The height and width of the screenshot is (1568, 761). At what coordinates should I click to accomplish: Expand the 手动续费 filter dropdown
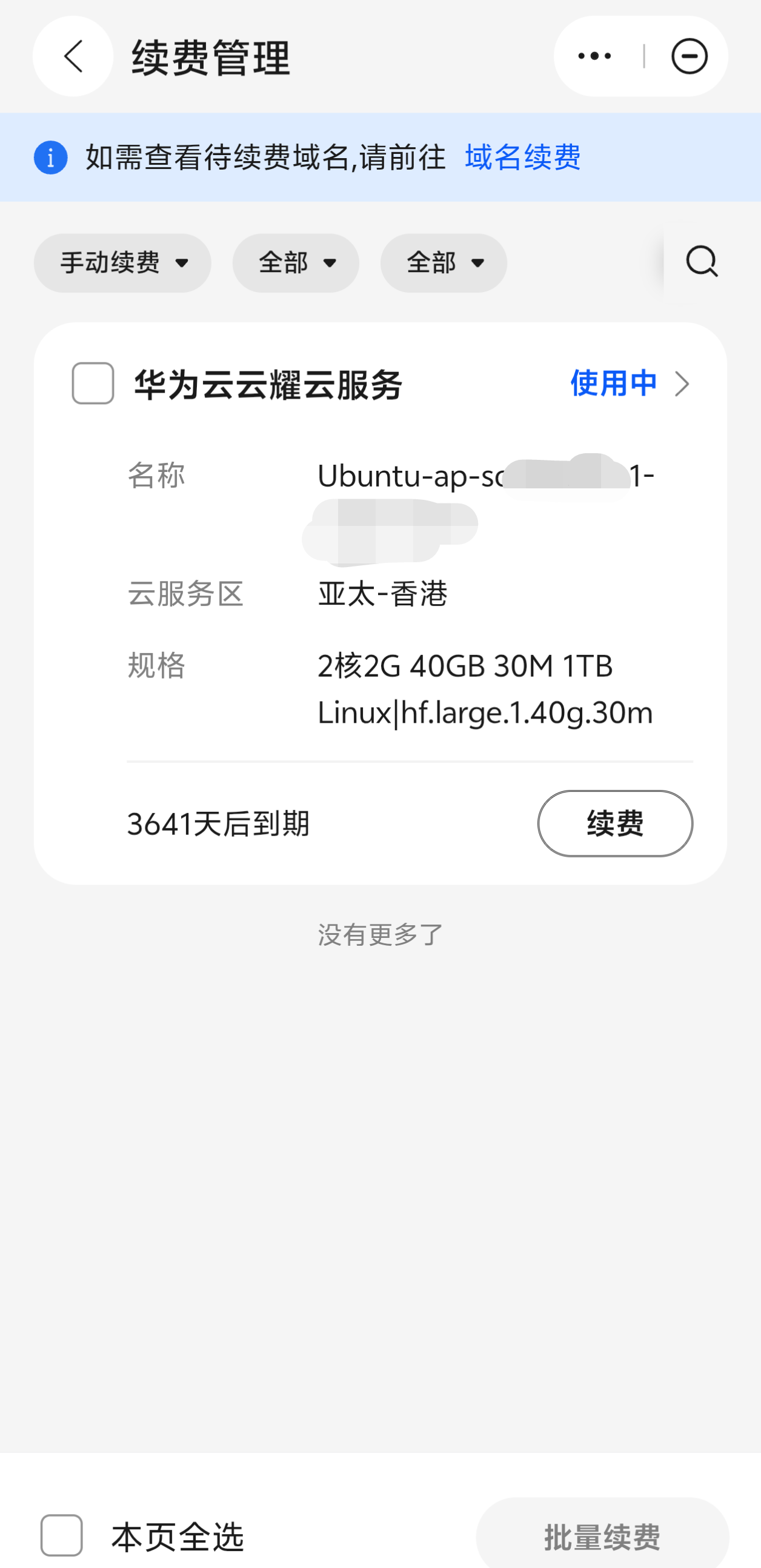click(x=122, y=263)
